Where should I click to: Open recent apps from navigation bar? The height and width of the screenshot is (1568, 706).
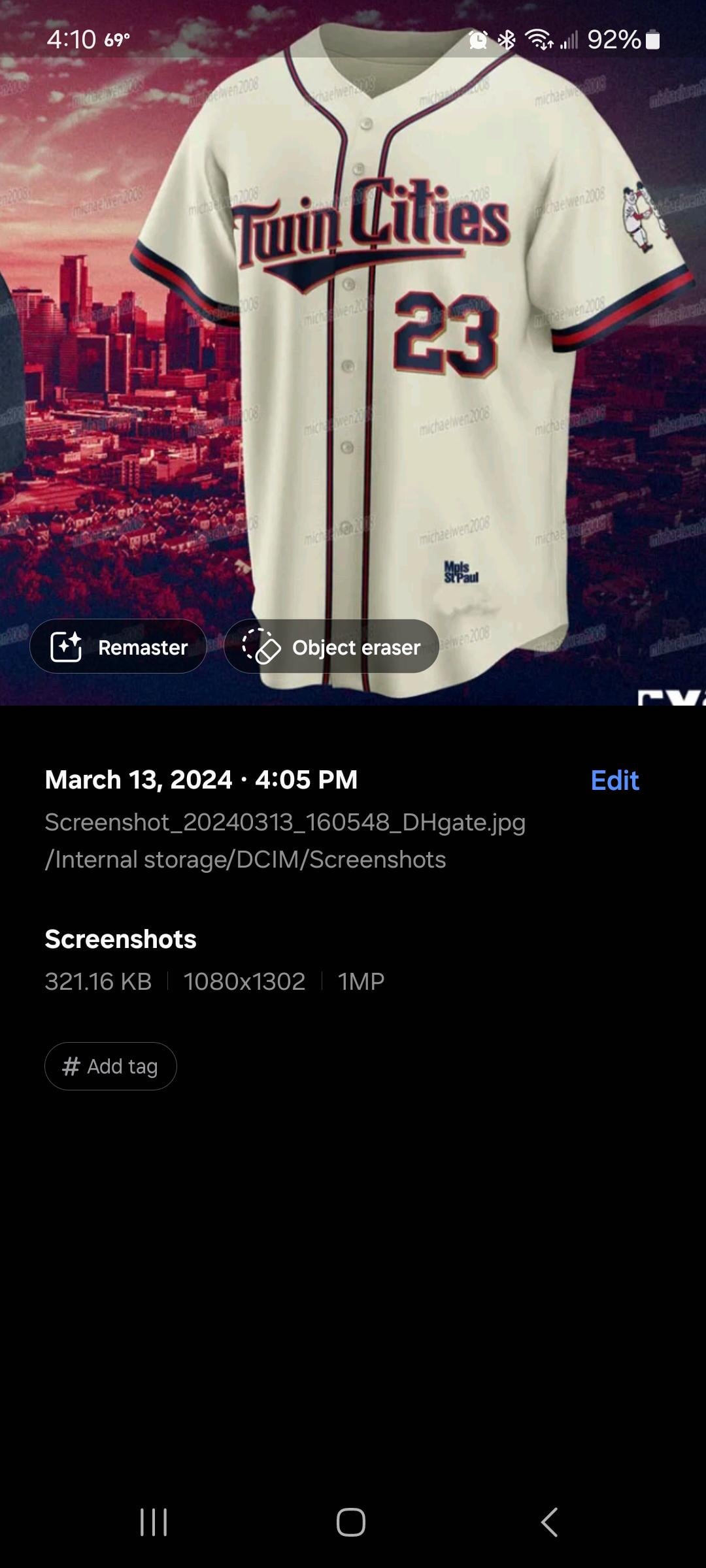point(154,1522)
